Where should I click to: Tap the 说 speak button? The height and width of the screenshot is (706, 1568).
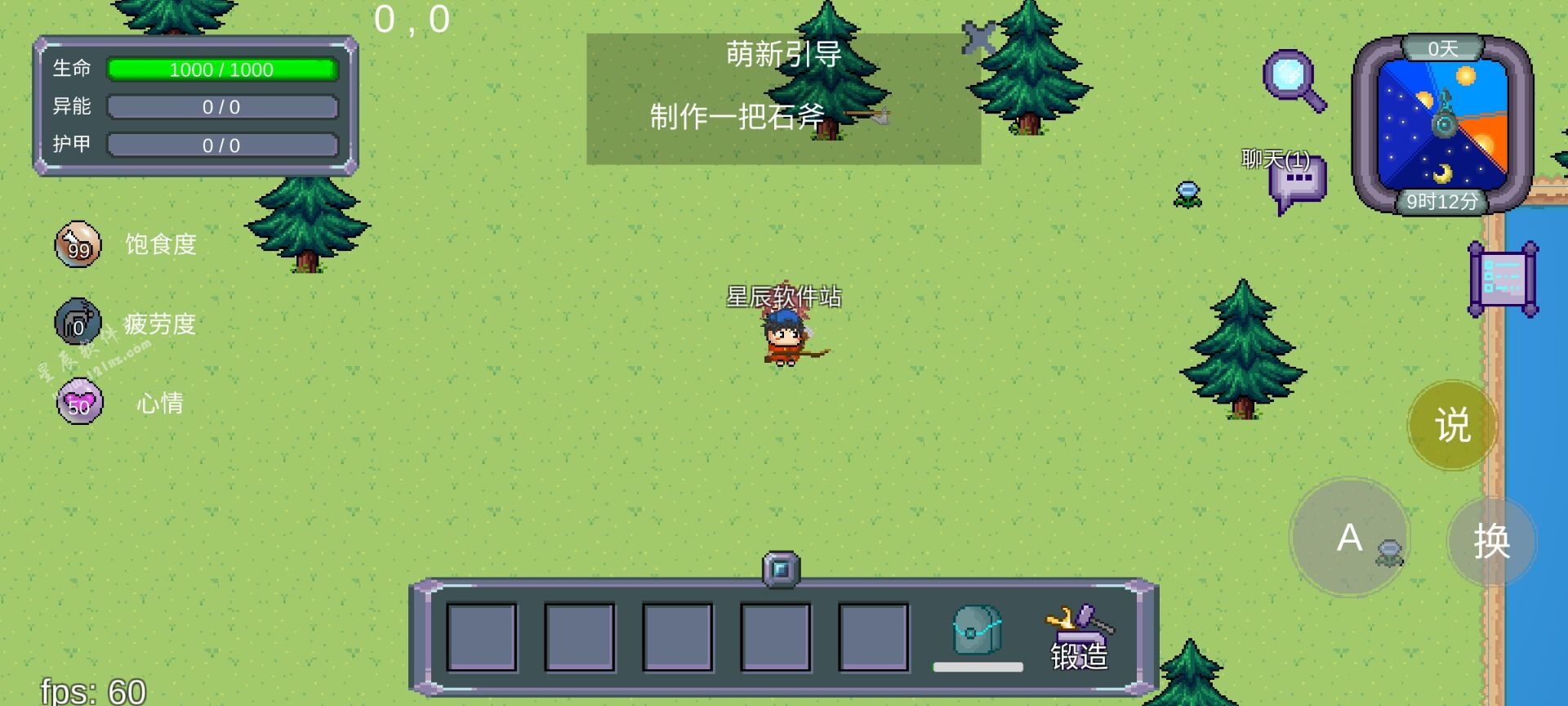click(1452, 425)
